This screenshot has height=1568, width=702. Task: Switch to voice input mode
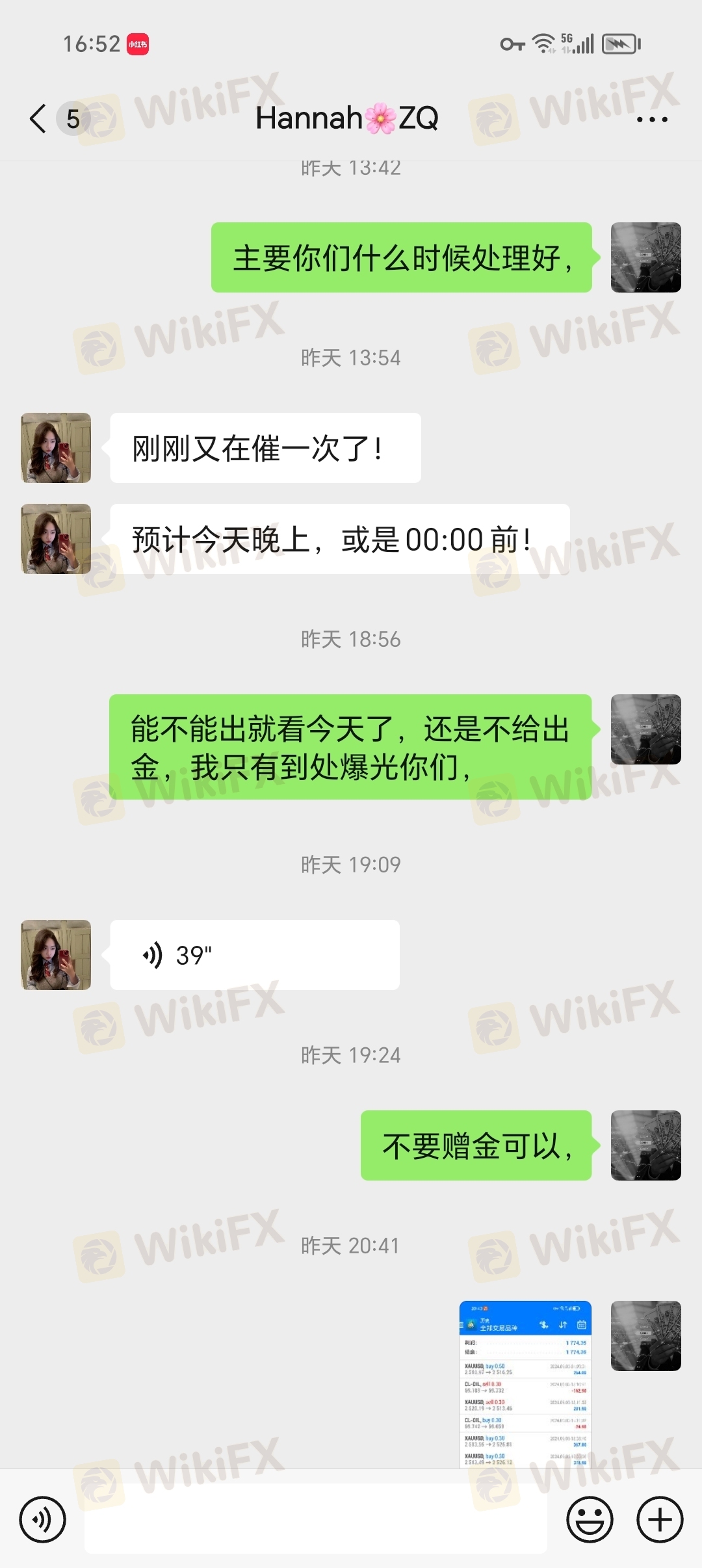pos(43,1520)
